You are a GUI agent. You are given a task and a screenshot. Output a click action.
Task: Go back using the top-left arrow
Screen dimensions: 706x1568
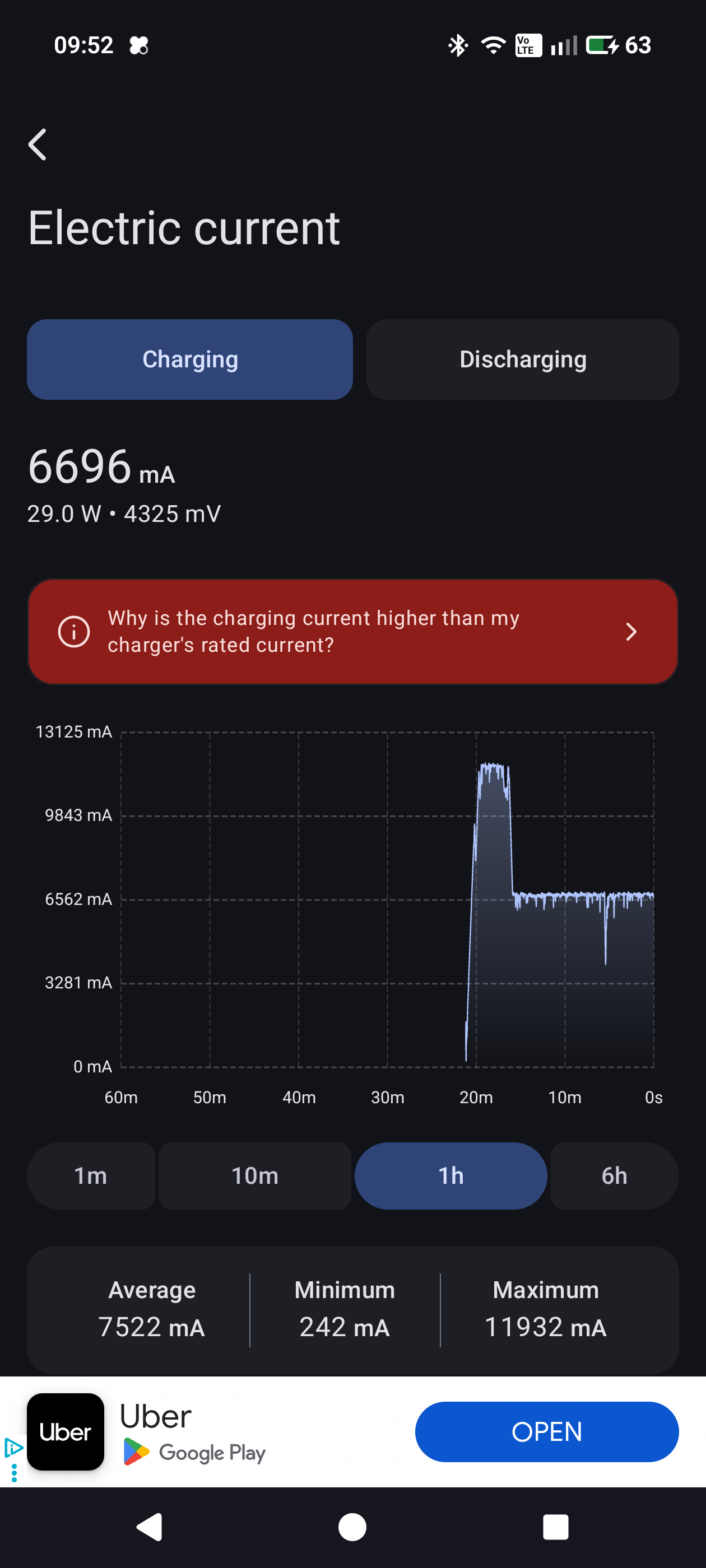[38, 144]
